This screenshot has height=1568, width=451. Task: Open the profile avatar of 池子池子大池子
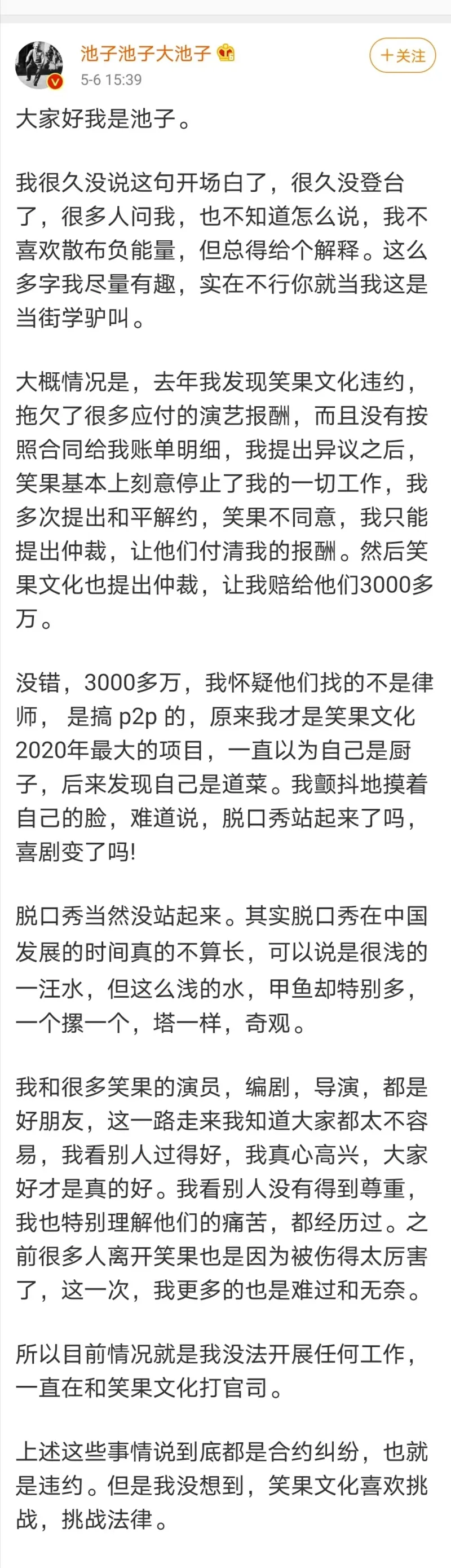tap(39, 65)
